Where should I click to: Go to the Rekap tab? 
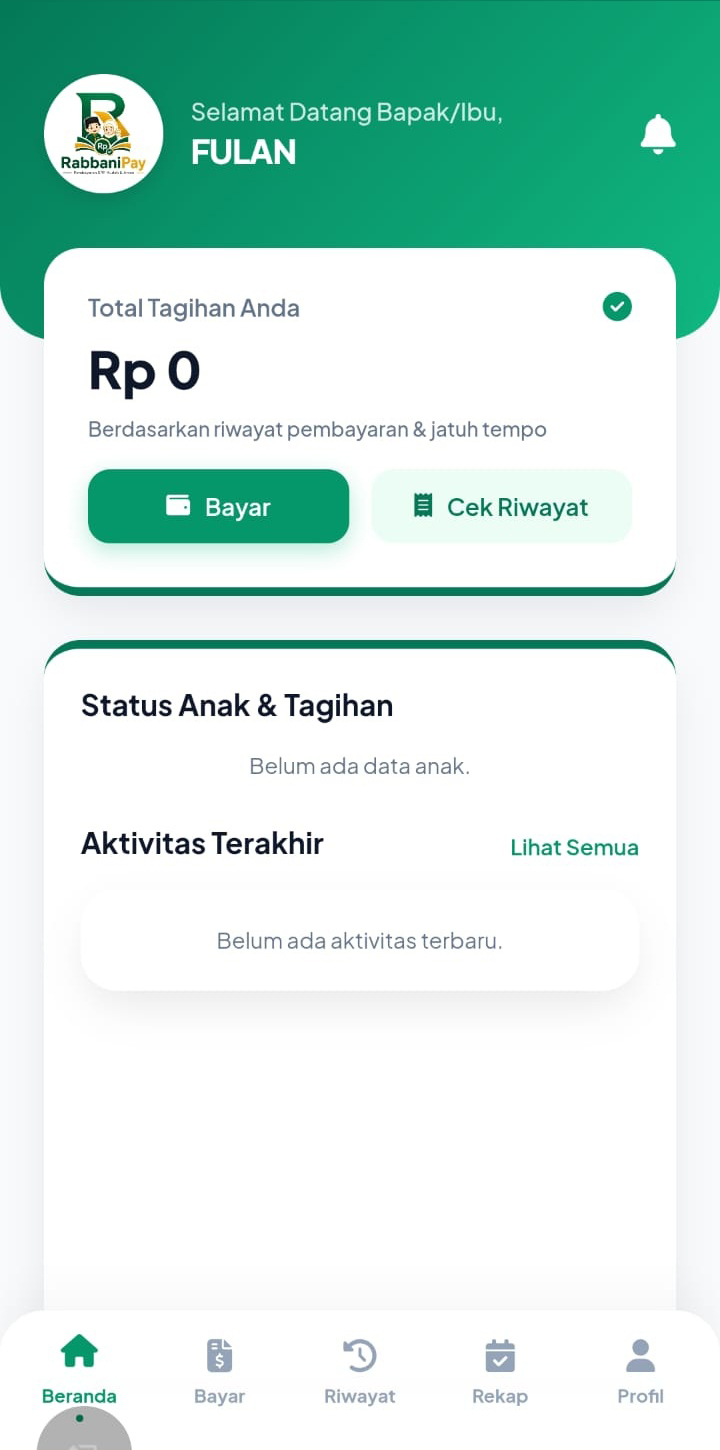pyautogui.click(x=500, y=1372)
